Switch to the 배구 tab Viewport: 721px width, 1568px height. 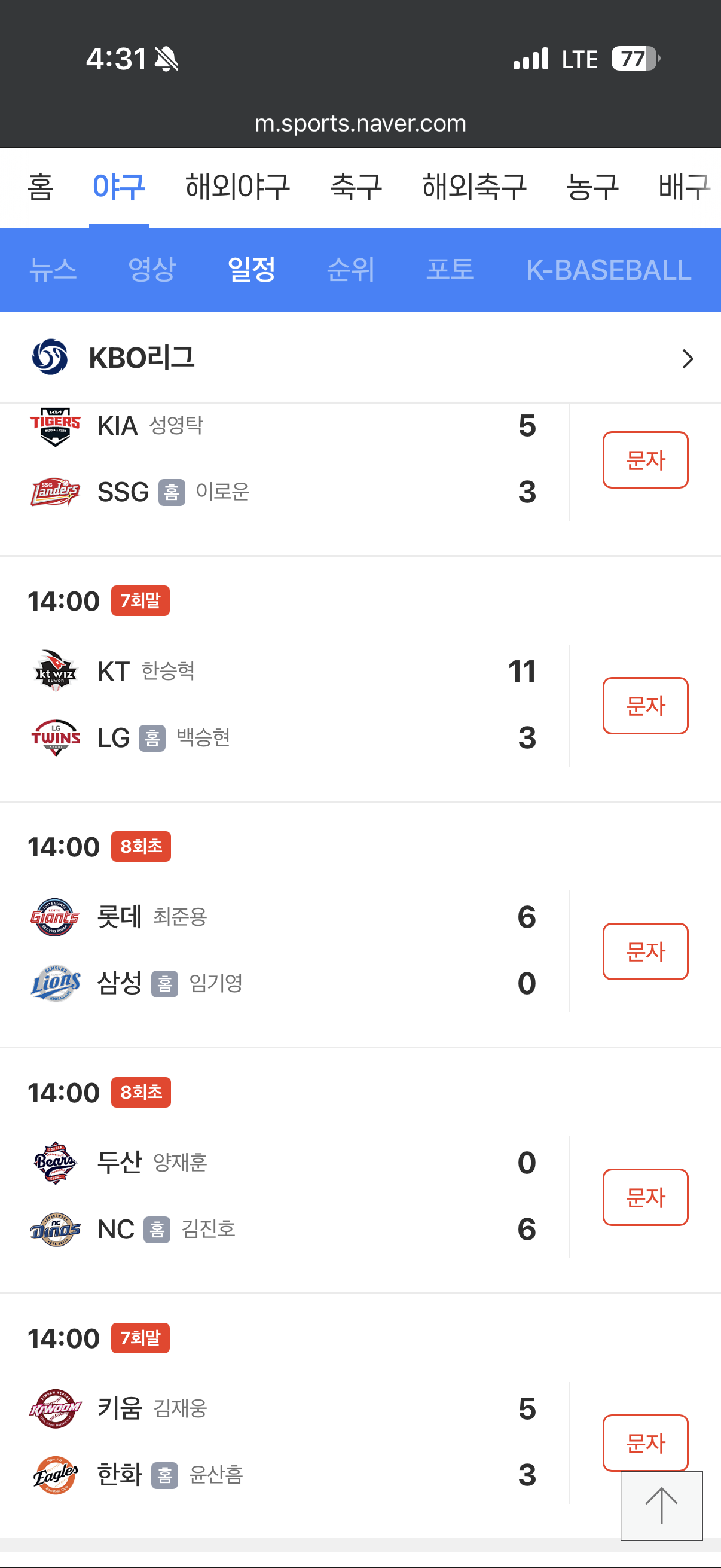pos(684,187)
